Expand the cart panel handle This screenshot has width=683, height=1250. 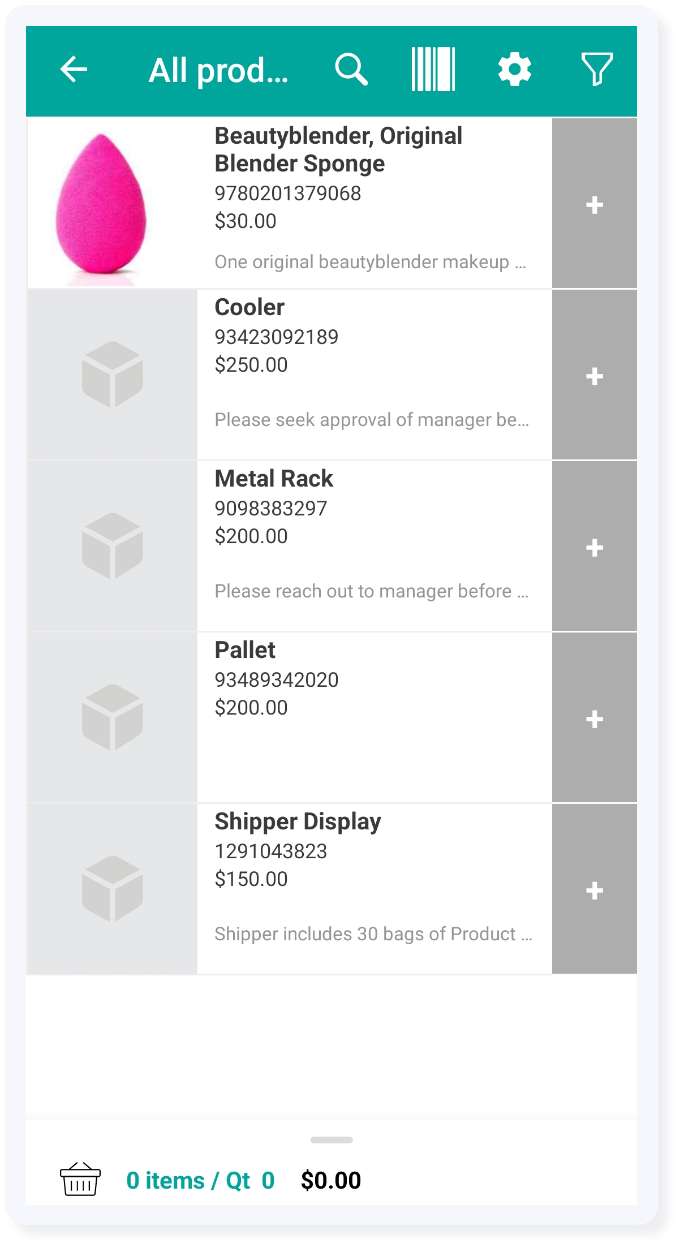[x=332, y=1140]
